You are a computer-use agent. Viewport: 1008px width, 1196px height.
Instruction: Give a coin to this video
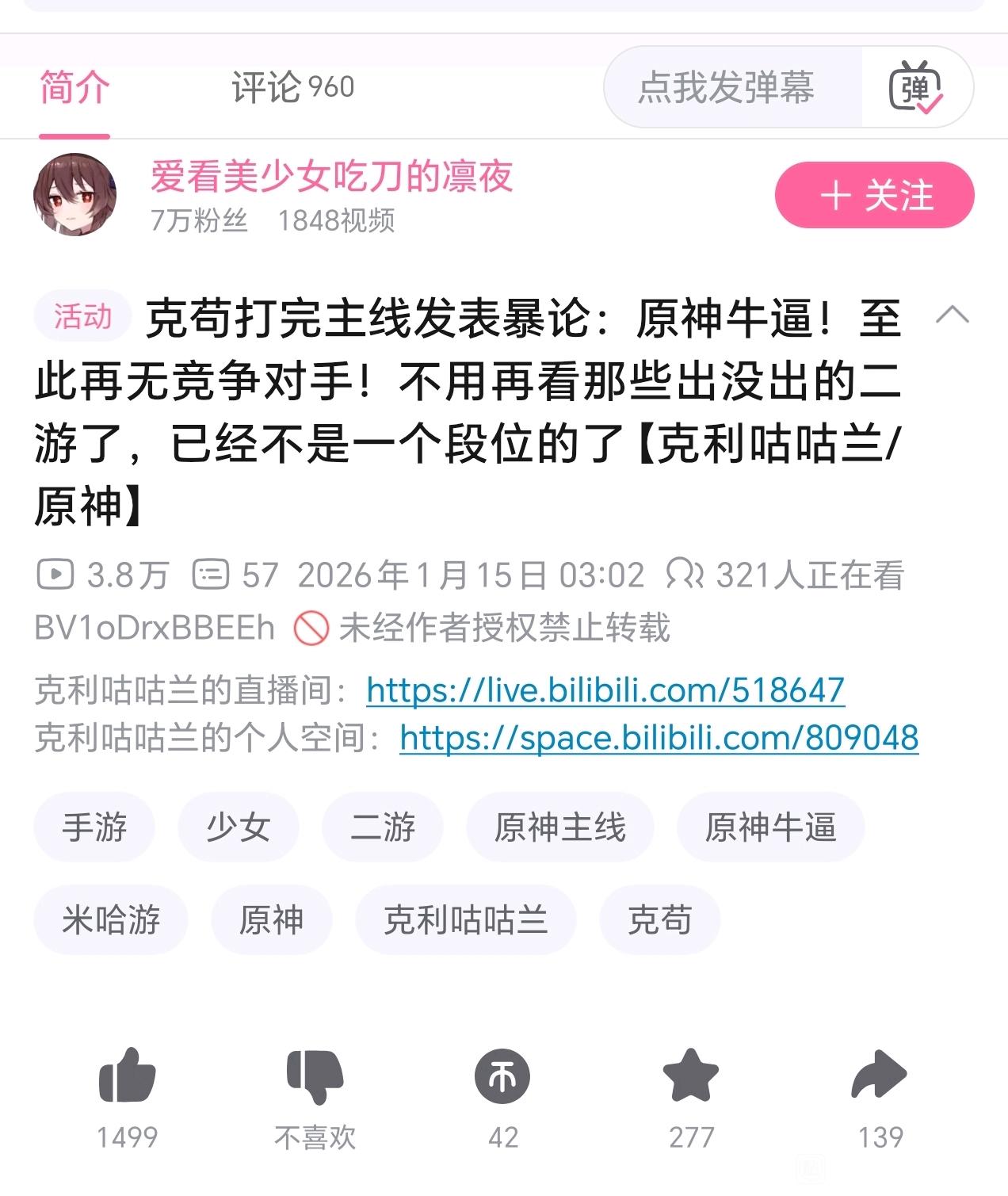tap(502, 1076)
